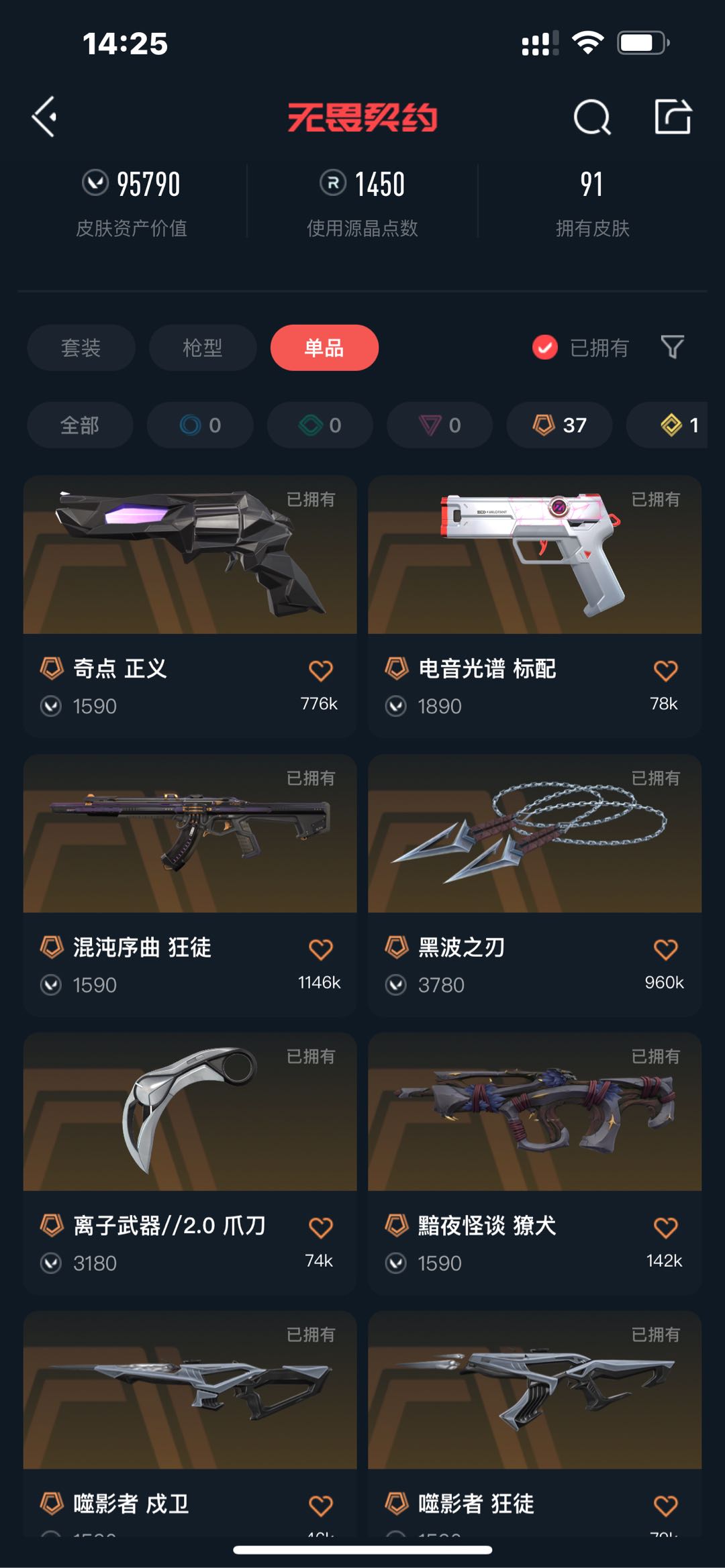Screen dimensions: 725x1568
Task: Open the 混沌序曲 狂徒 skin card
Action: pos(190,885)
